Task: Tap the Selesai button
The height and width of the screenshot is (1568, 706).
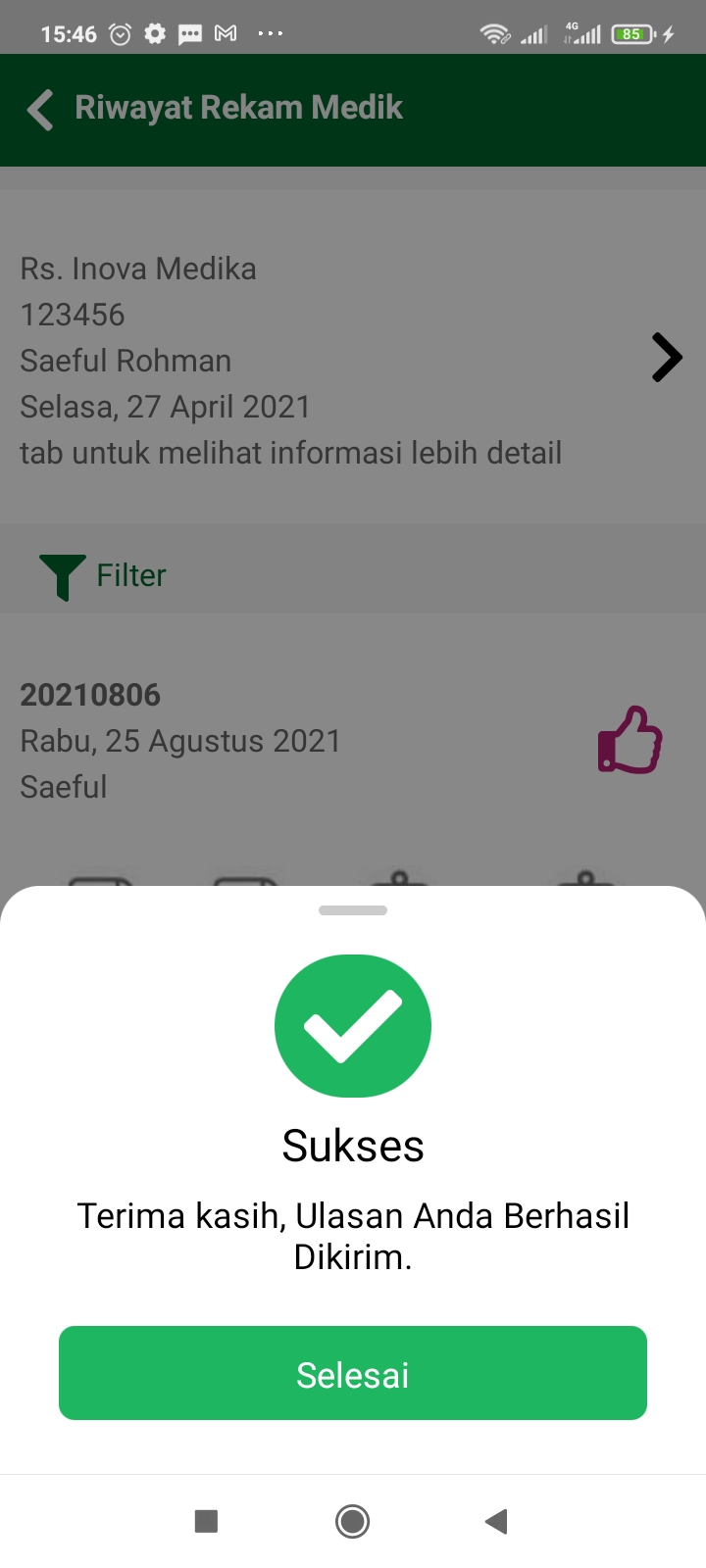Action: point(353,1373)
